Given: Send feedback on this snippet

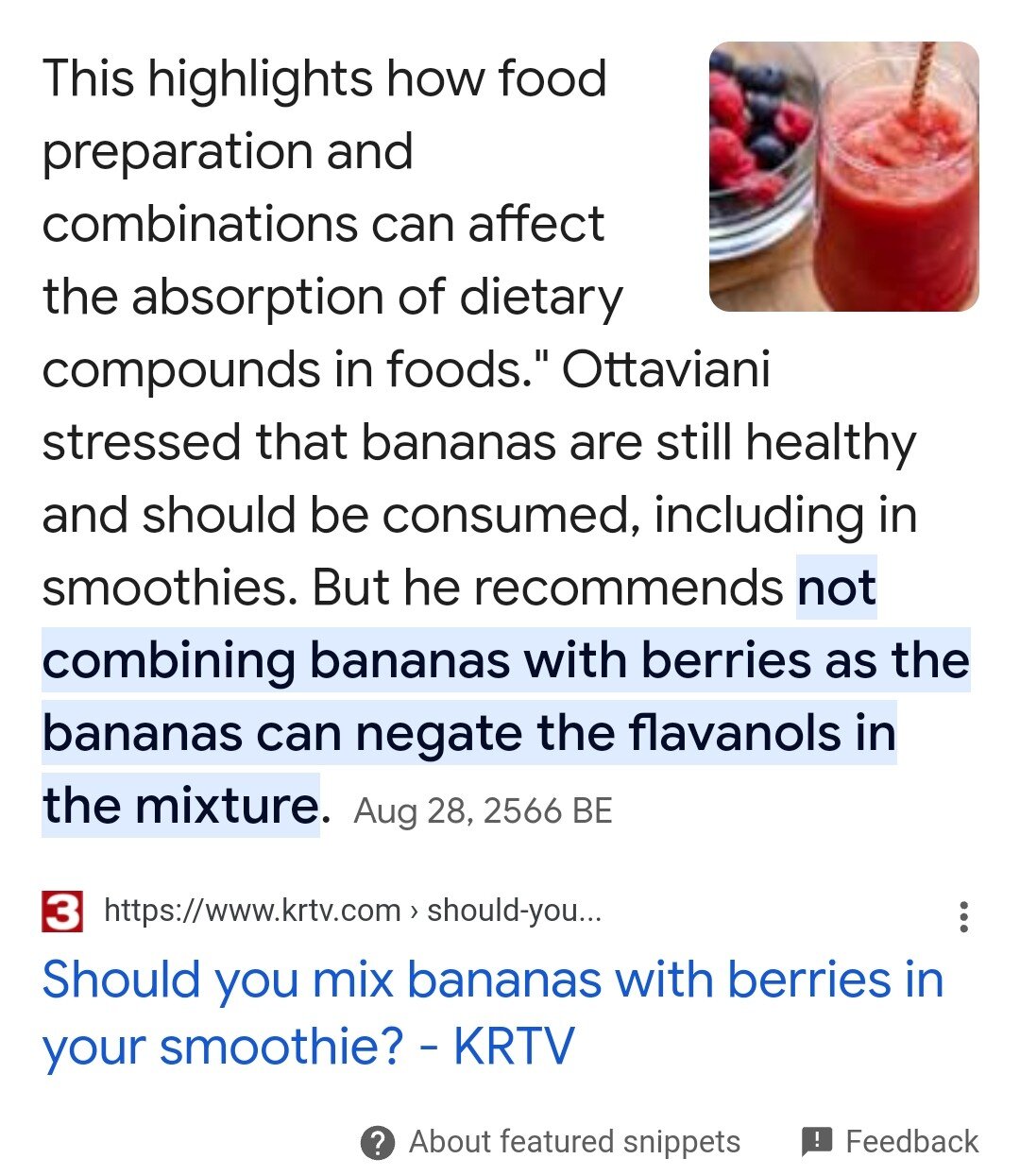Looking at the screenshot, I should tap(890, 1142).
